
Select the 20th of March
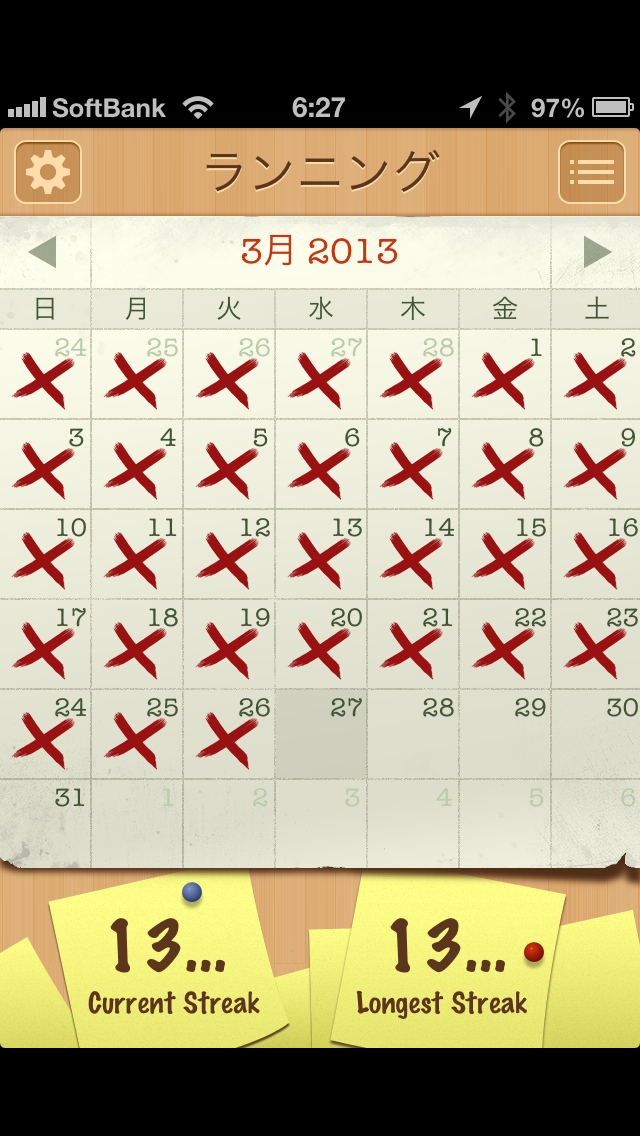point(321,645)
